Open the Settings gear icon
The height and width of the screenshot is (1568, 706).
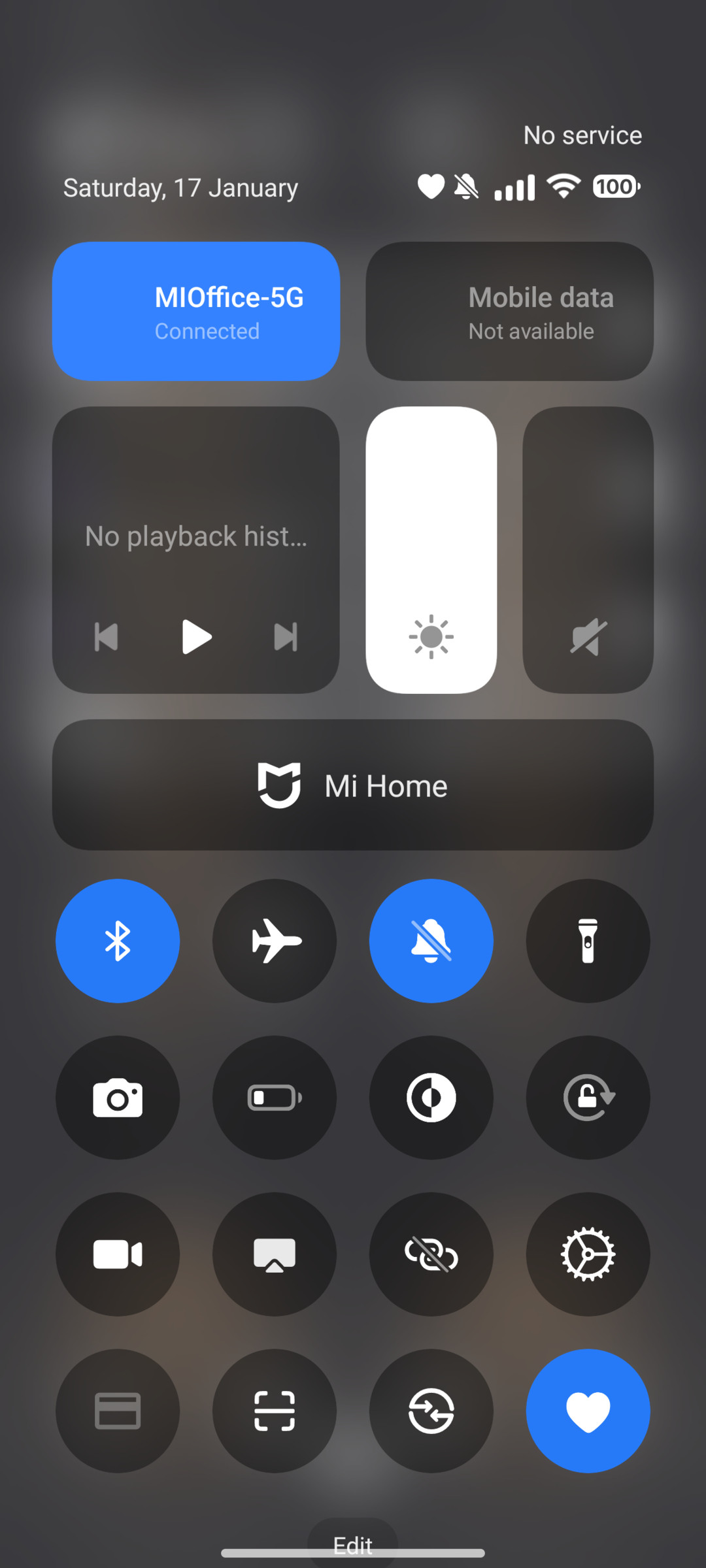tap(588, 1254)
